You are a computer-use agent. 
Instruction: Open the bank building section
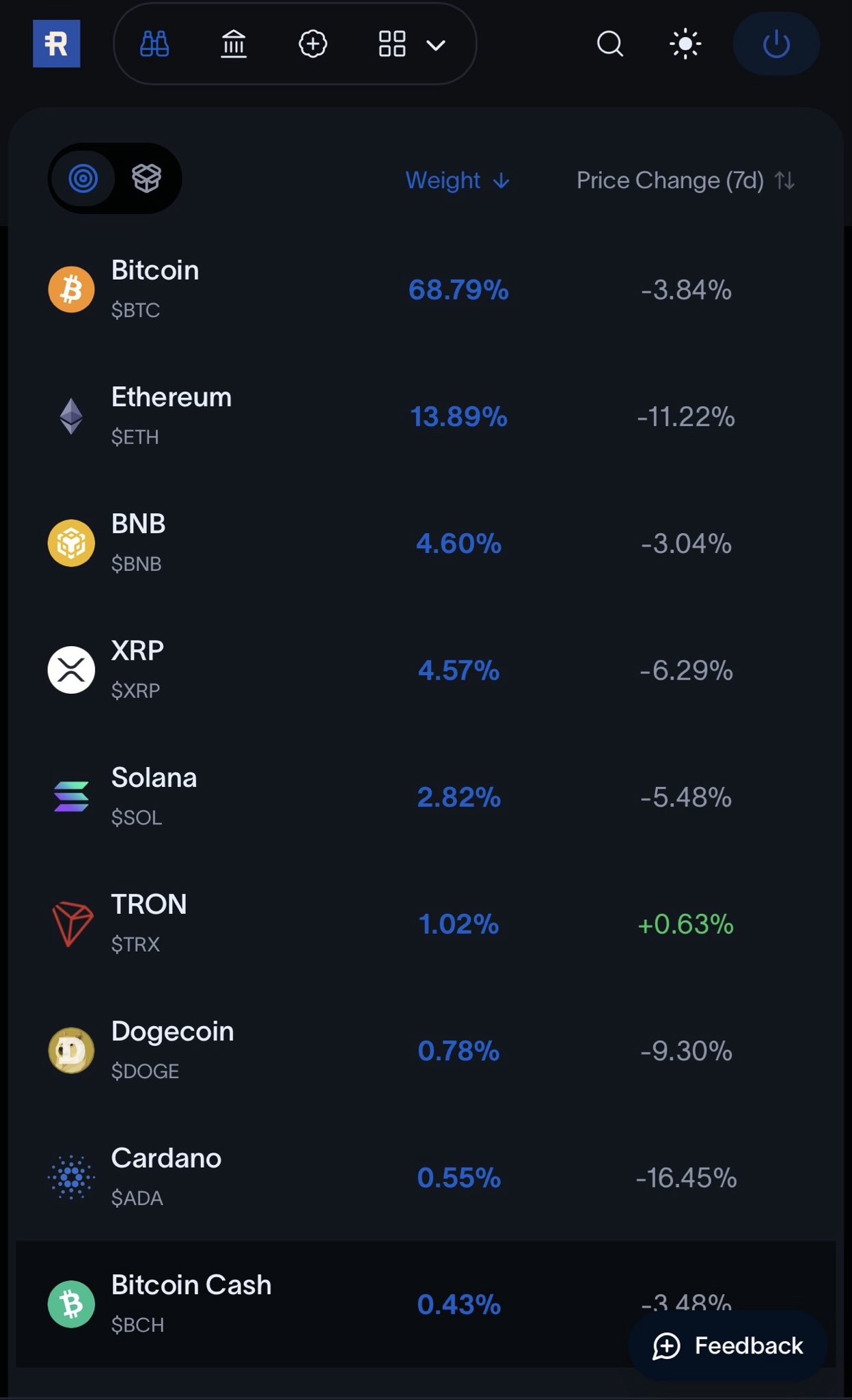(234, 44)
